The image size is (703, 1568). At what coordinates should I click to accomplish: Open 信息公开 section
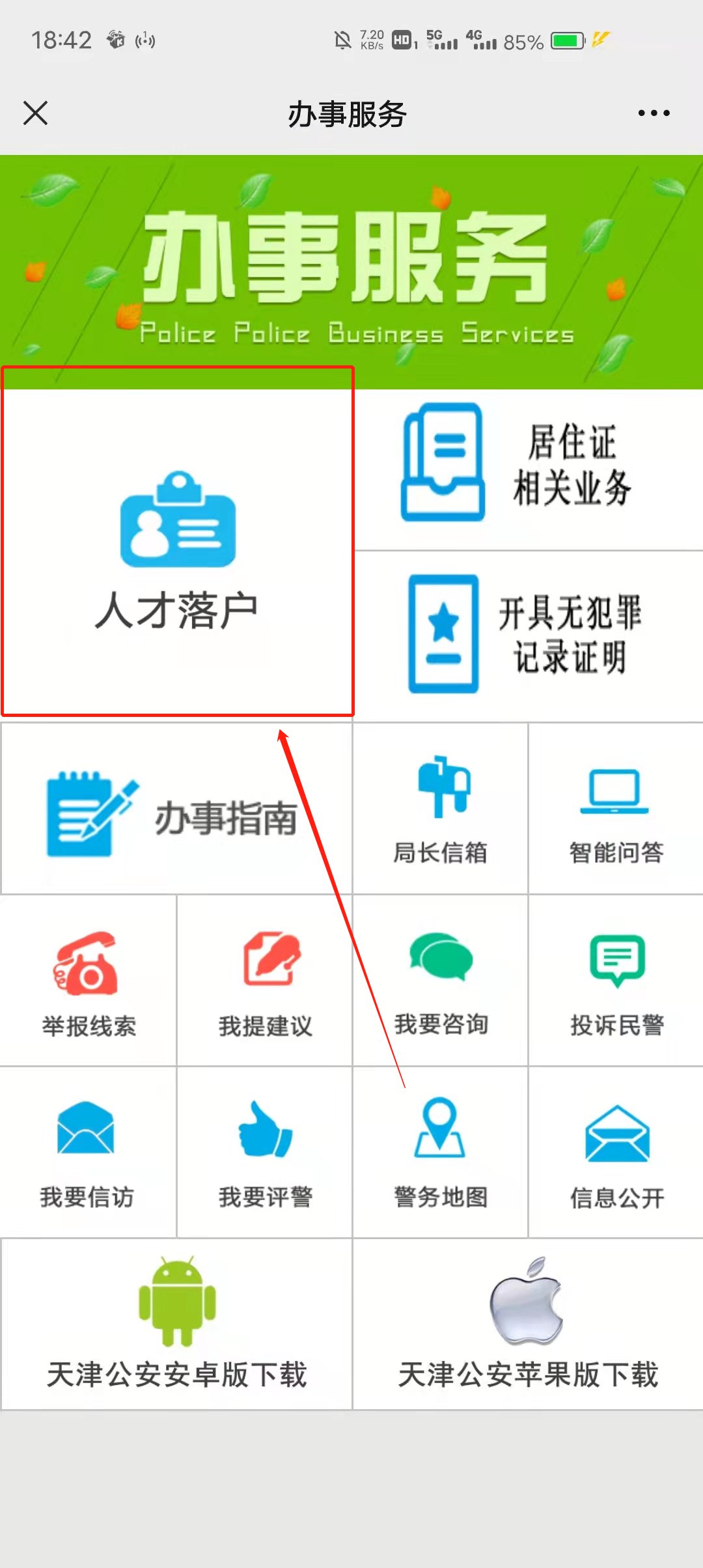pos(616,1154)
